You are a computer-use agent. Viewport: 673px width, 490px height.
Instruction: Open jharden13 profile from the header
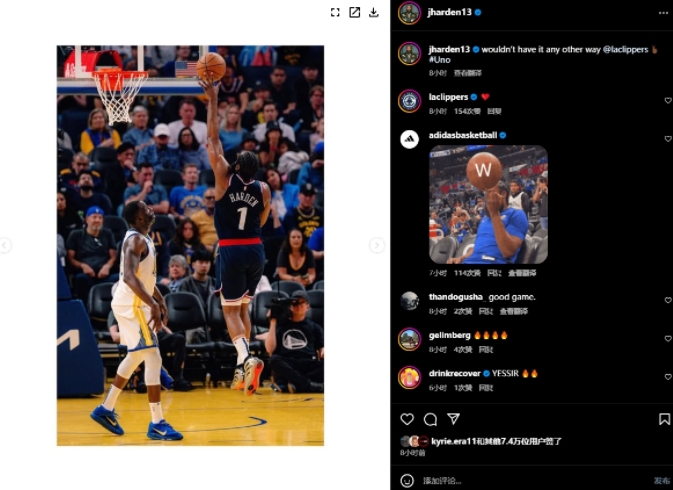(450, 12)
